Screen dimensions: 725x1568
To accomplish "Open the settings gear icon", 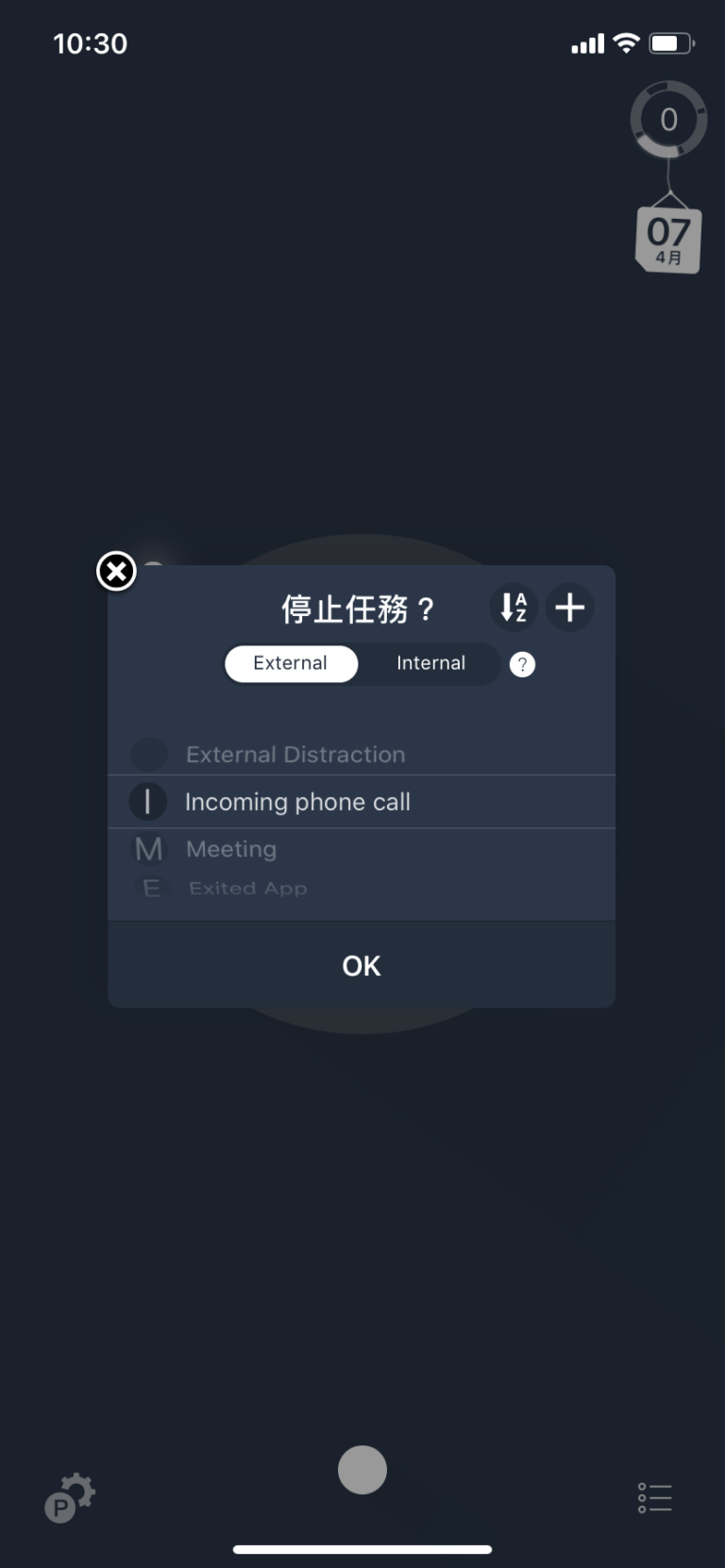I will (x=70, y=1498).
